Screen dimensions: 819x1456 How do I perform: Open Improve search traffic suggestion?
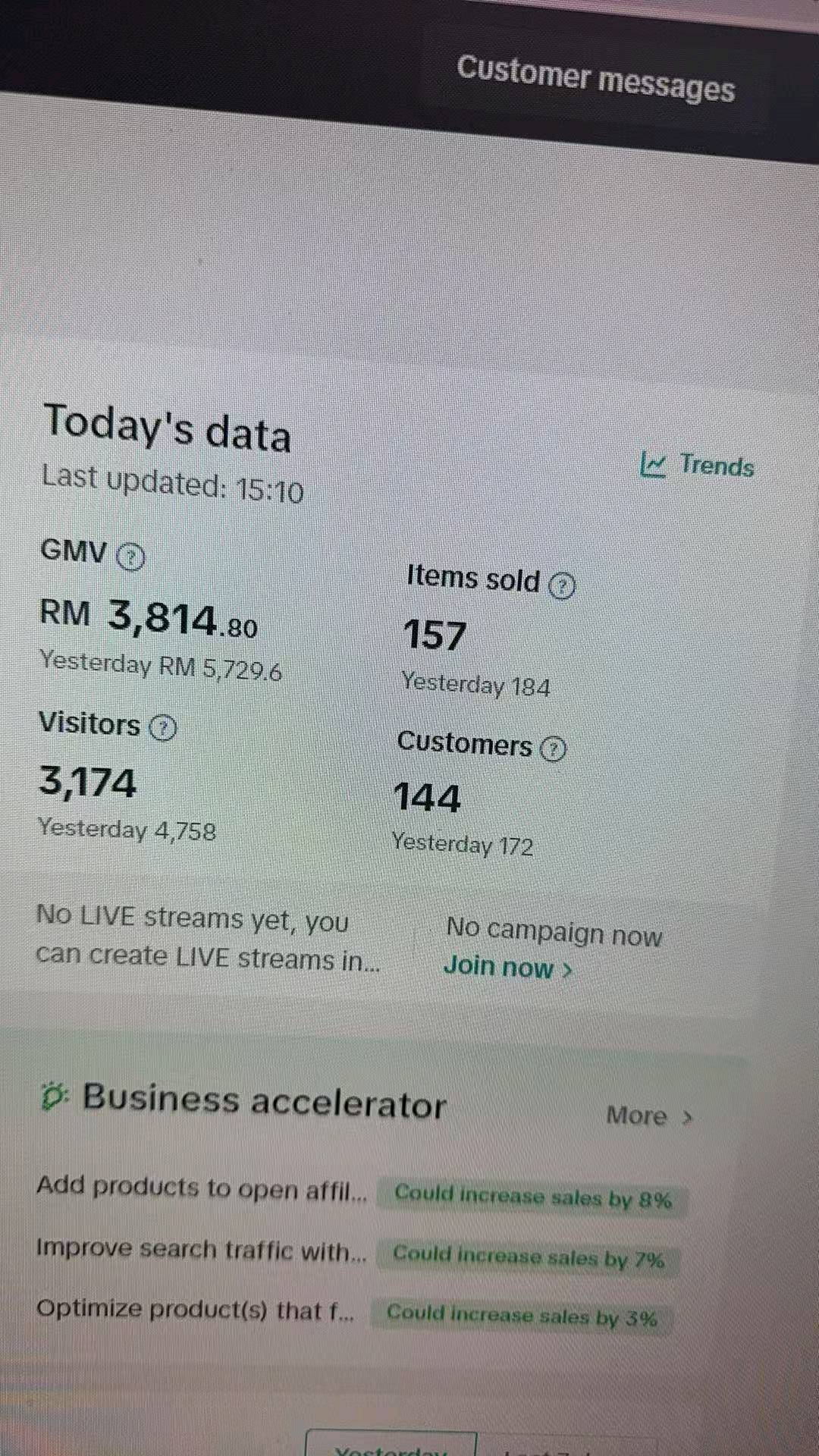tap(202, 1250)
